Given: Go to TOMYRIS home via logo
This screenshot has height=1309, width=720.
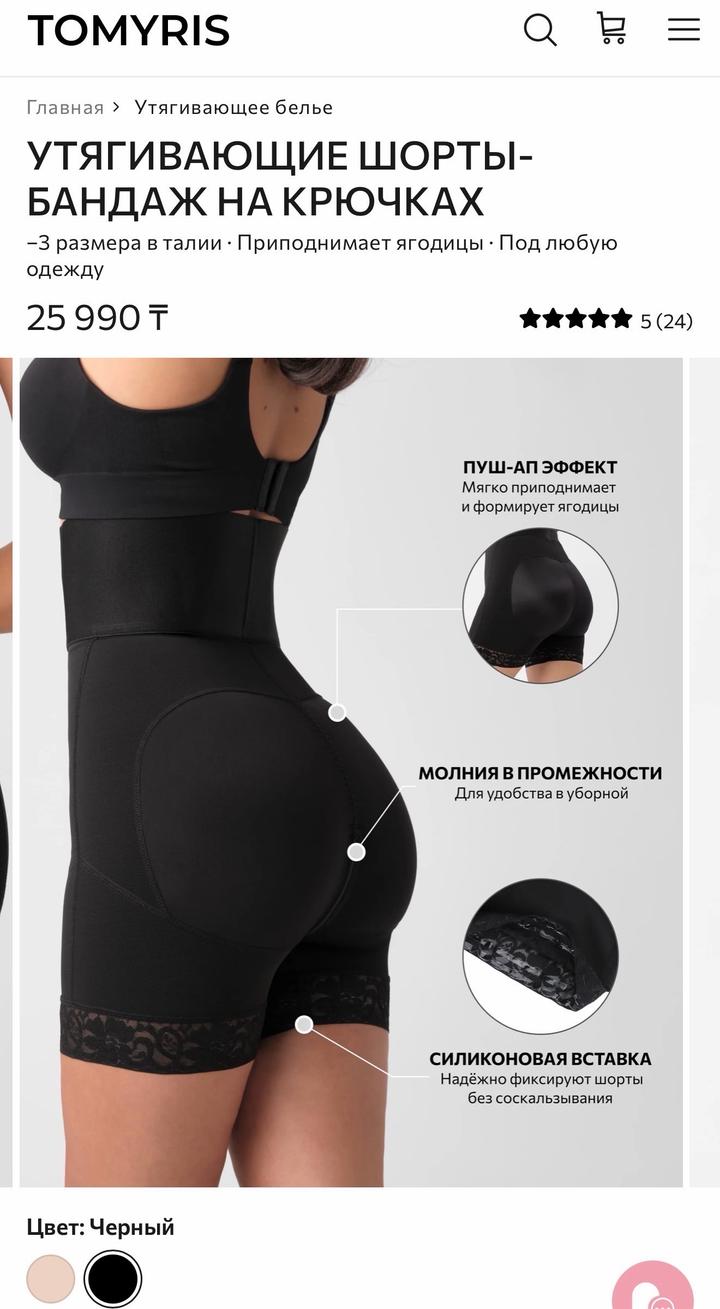Looking at the screenshot, I should click(x=129, y=31).
